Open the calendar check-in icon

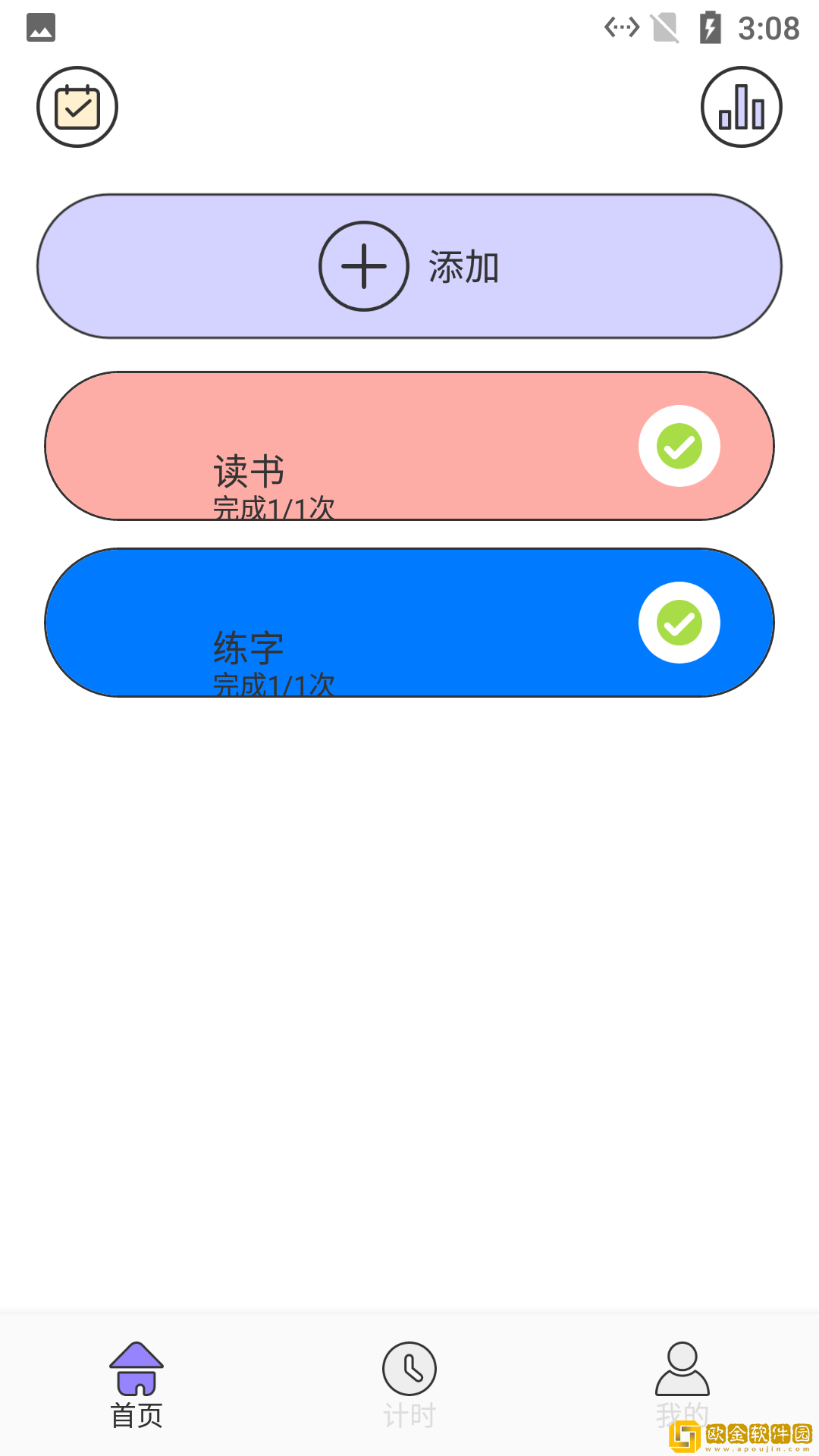77,107
